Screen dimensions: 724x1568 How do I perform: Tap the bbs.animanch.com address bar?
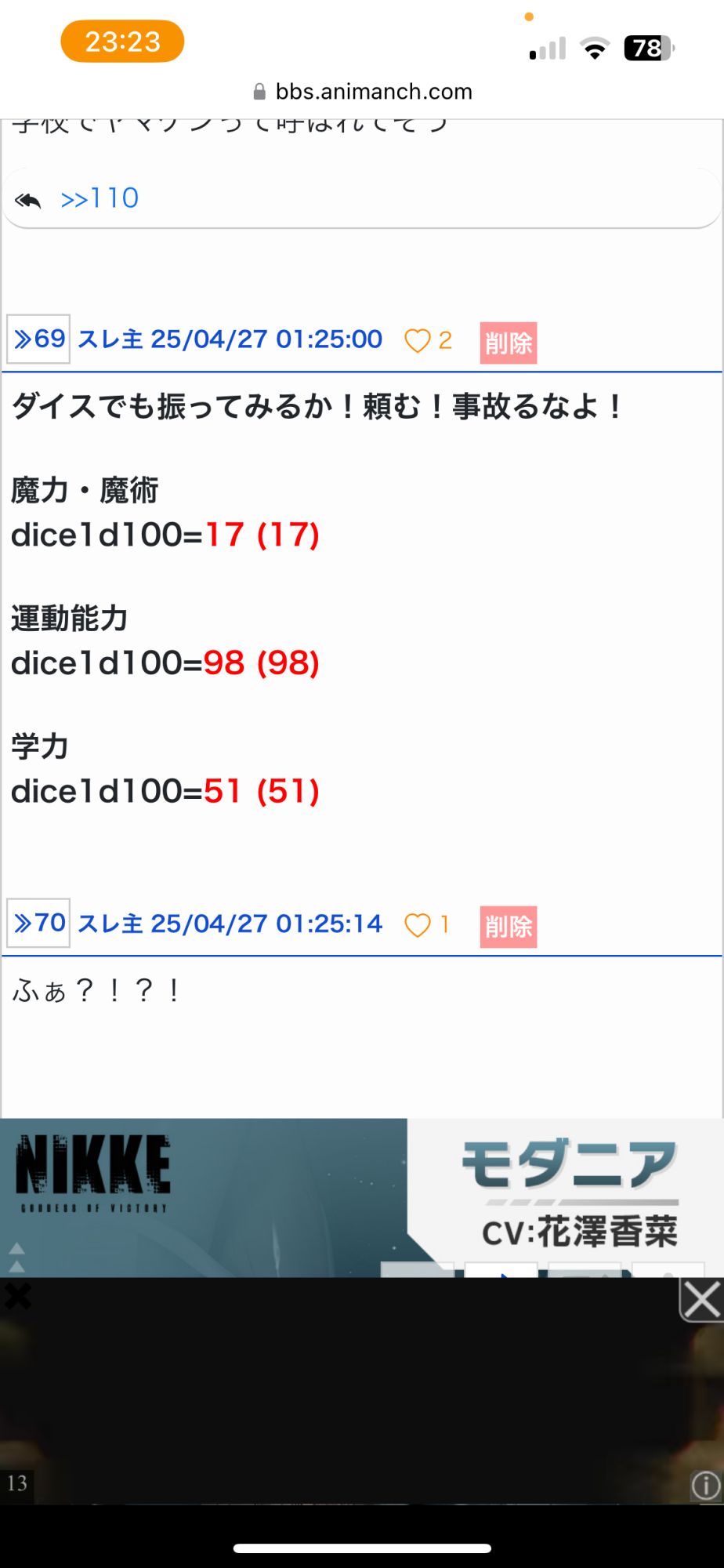[362, 92]
